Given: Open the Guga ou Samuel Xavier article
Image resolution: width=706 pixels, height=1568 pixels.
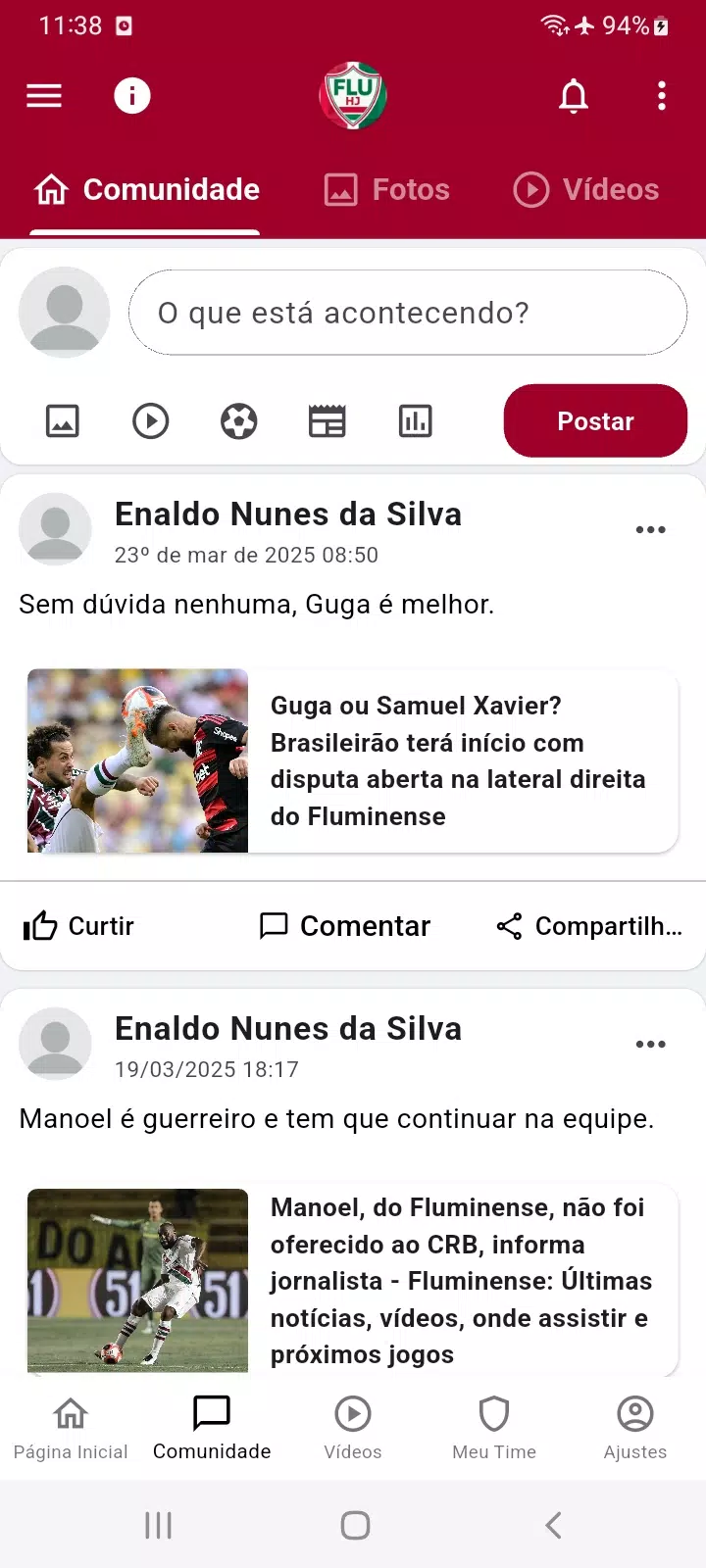Looking at the screenshot, I should click(353, 760).
